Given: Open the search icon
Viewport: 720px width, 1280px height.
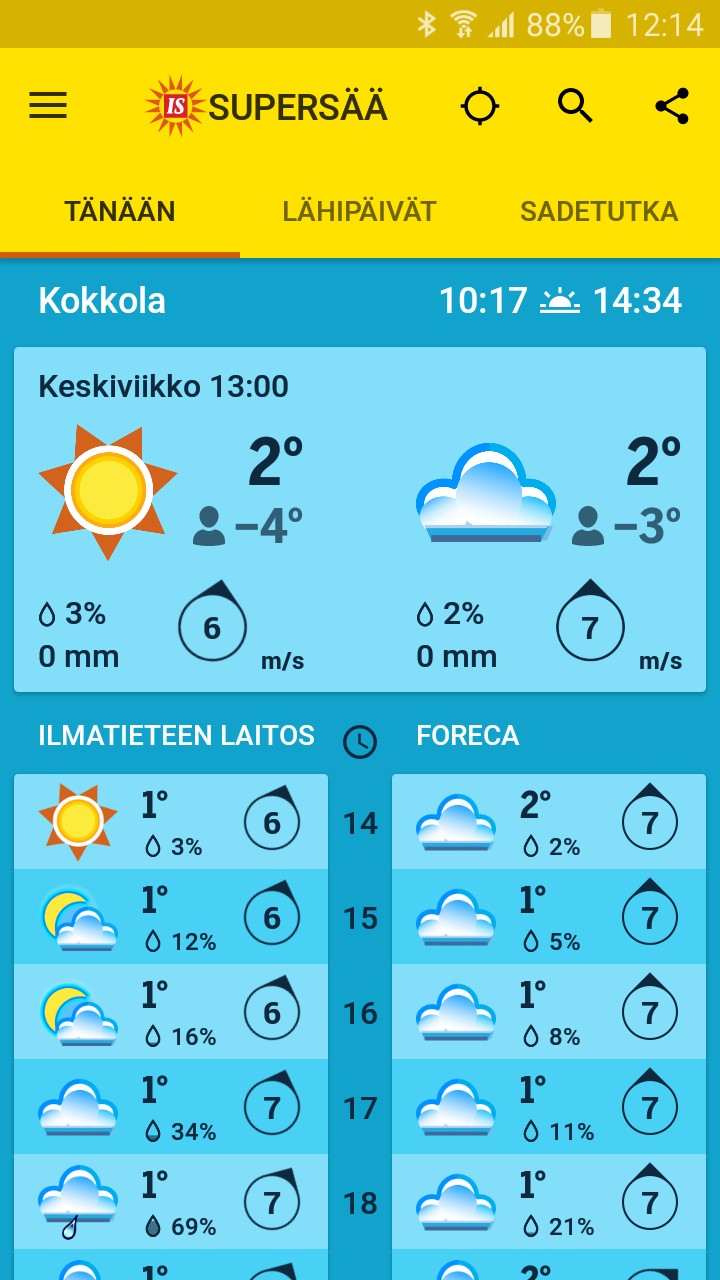Looking at the screenshot, I should (x=575, y=105).
